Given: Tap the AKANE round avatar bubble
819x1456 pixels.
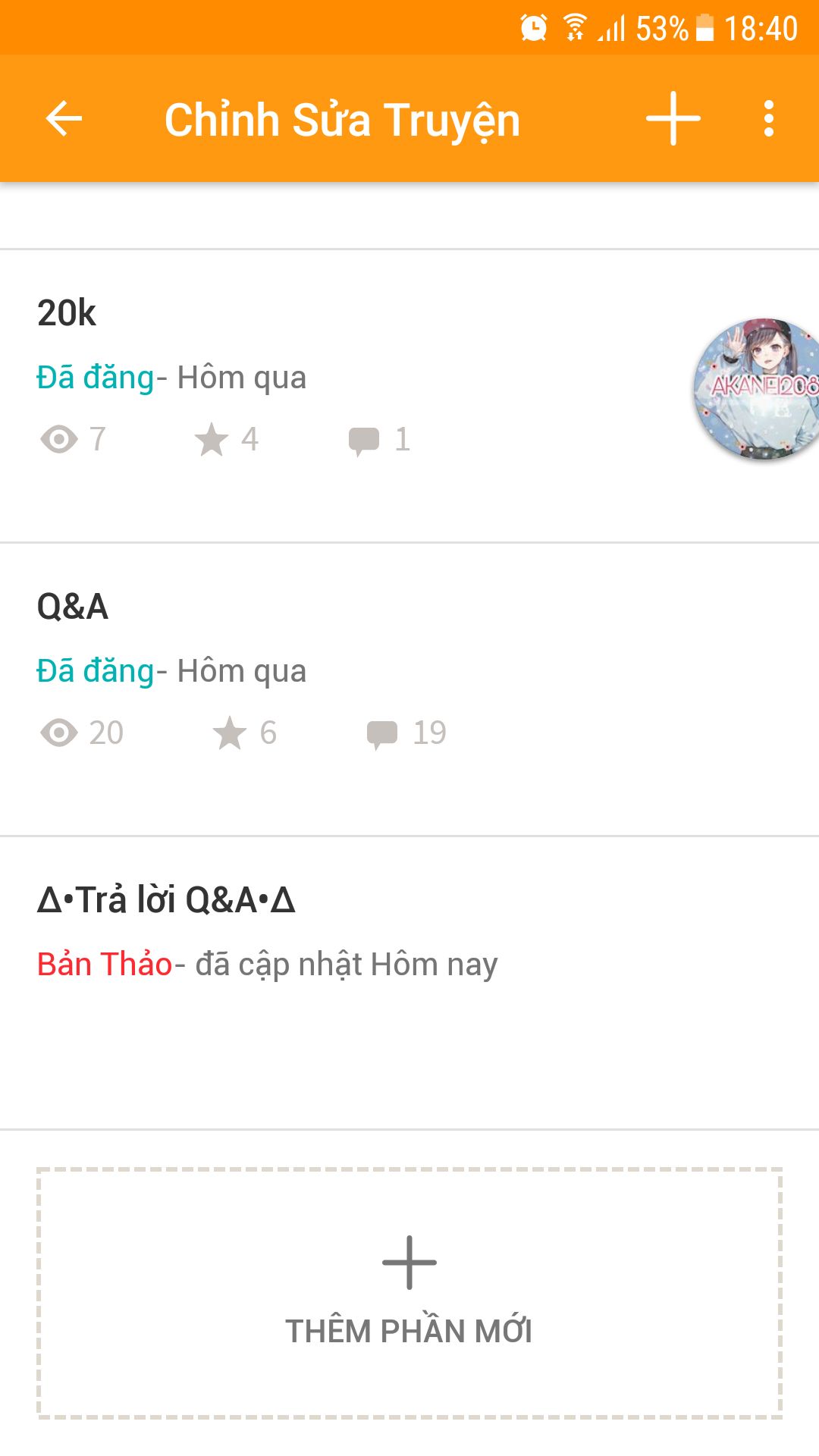Looking at the screenshot, I should [x=758, y=389].
